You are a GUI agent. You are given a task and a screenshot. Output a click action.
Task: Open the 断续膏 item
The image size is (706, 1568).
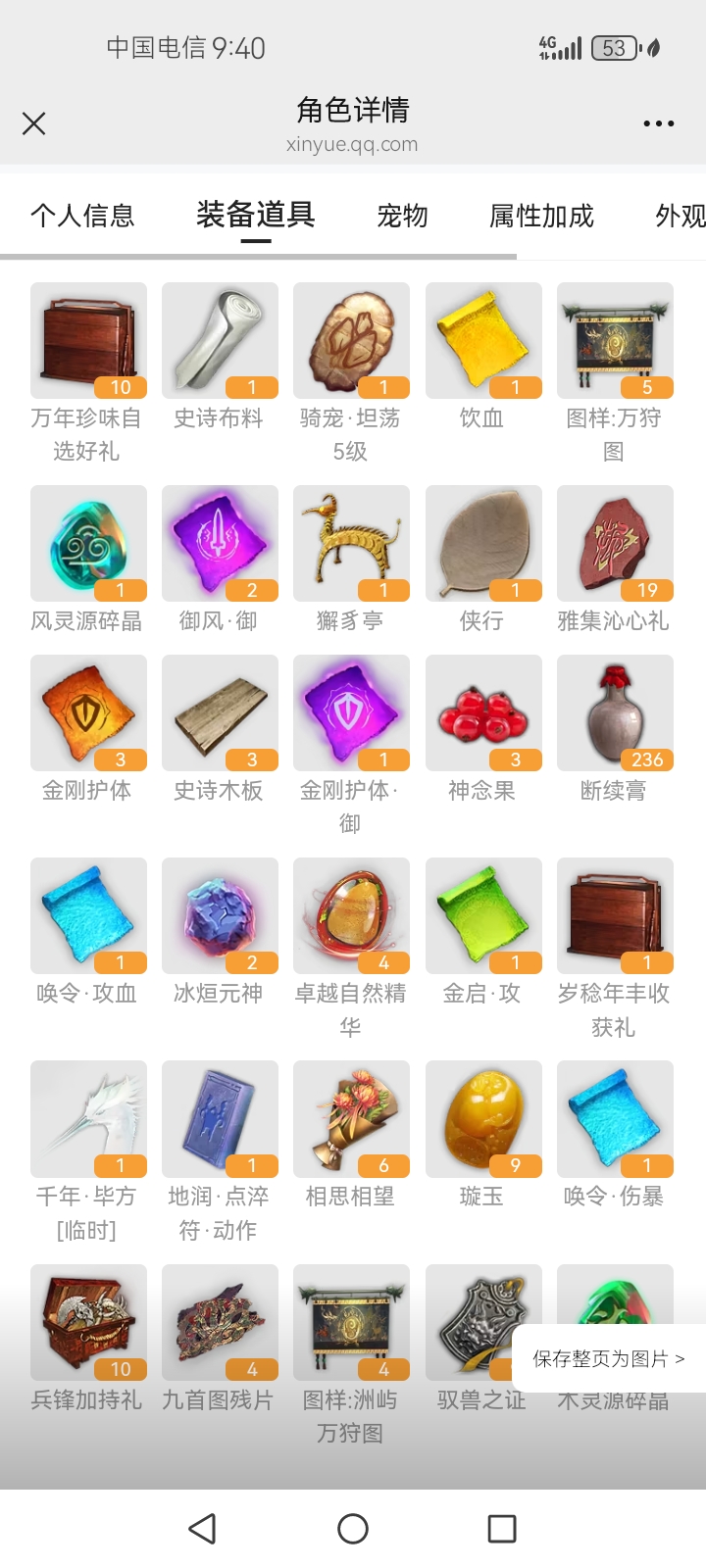pos(615,712)
